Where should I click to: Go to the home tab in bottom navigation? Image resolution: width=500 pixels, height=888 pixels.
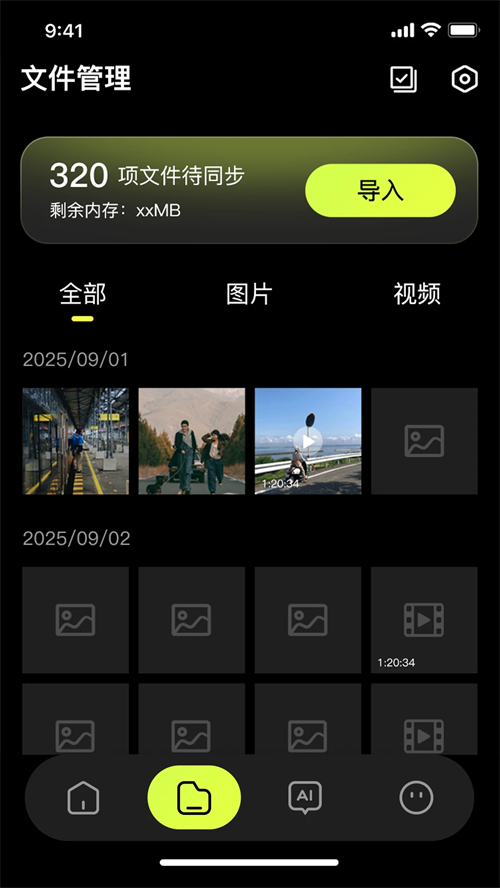click(x=83, y=797)
